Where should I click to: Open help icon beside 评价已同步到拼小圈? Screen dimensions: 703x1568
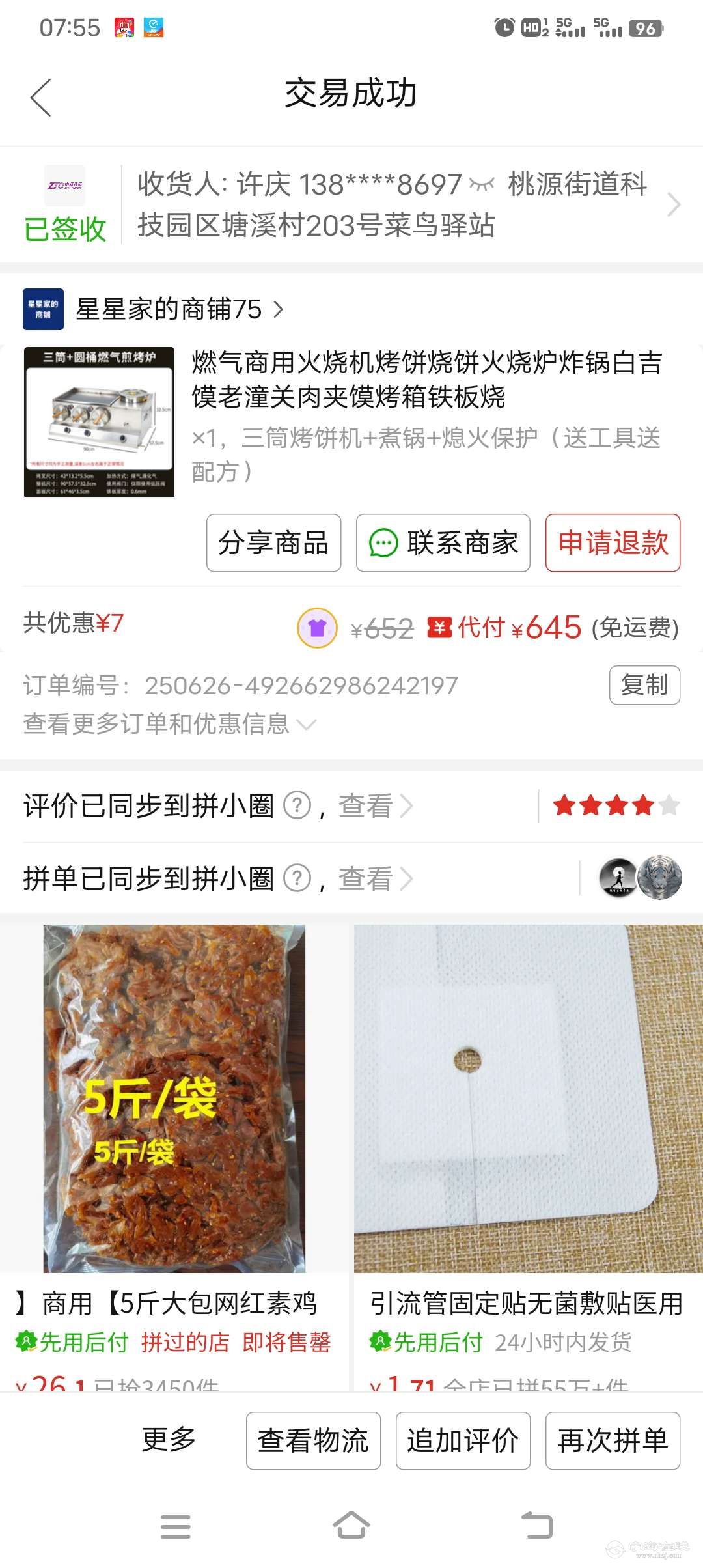[297, 806]
